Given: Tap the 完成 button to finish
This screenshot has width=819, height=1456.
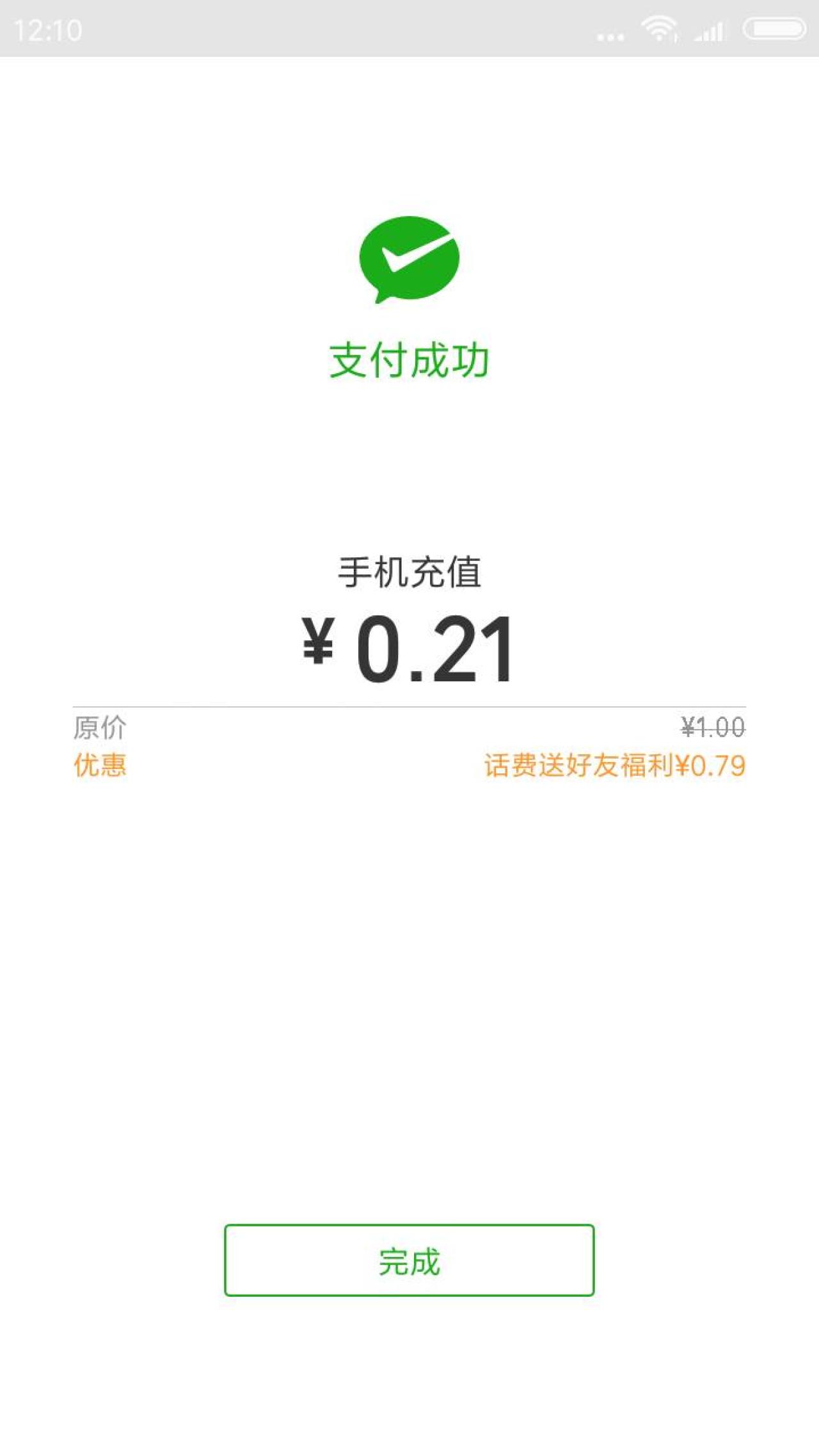Looking at the screenshot, I should [x=409, y=1261].
